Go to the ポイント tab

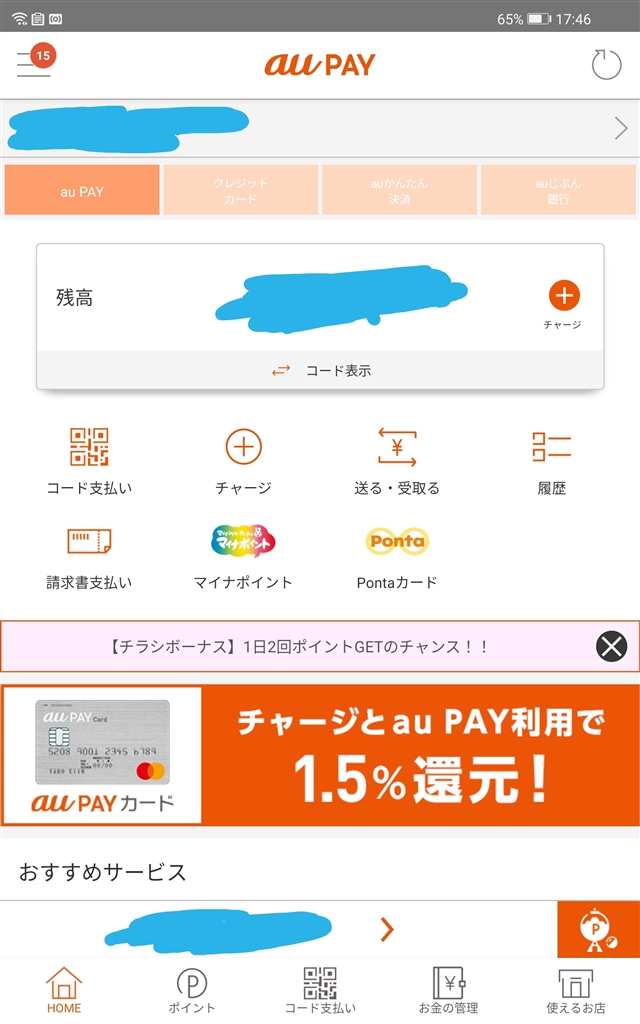pyautogui.click(x=192, y=990)
